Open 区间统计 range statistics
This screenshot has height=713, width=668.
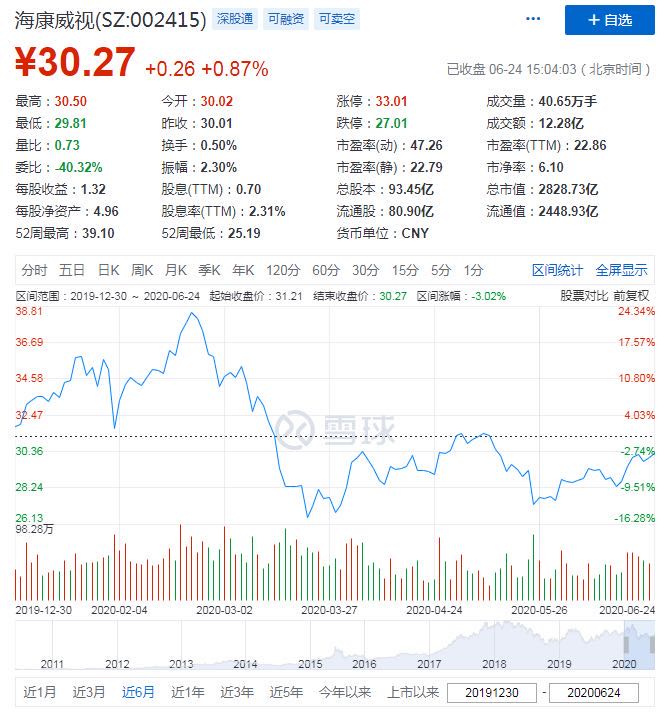tap(557, 270)
